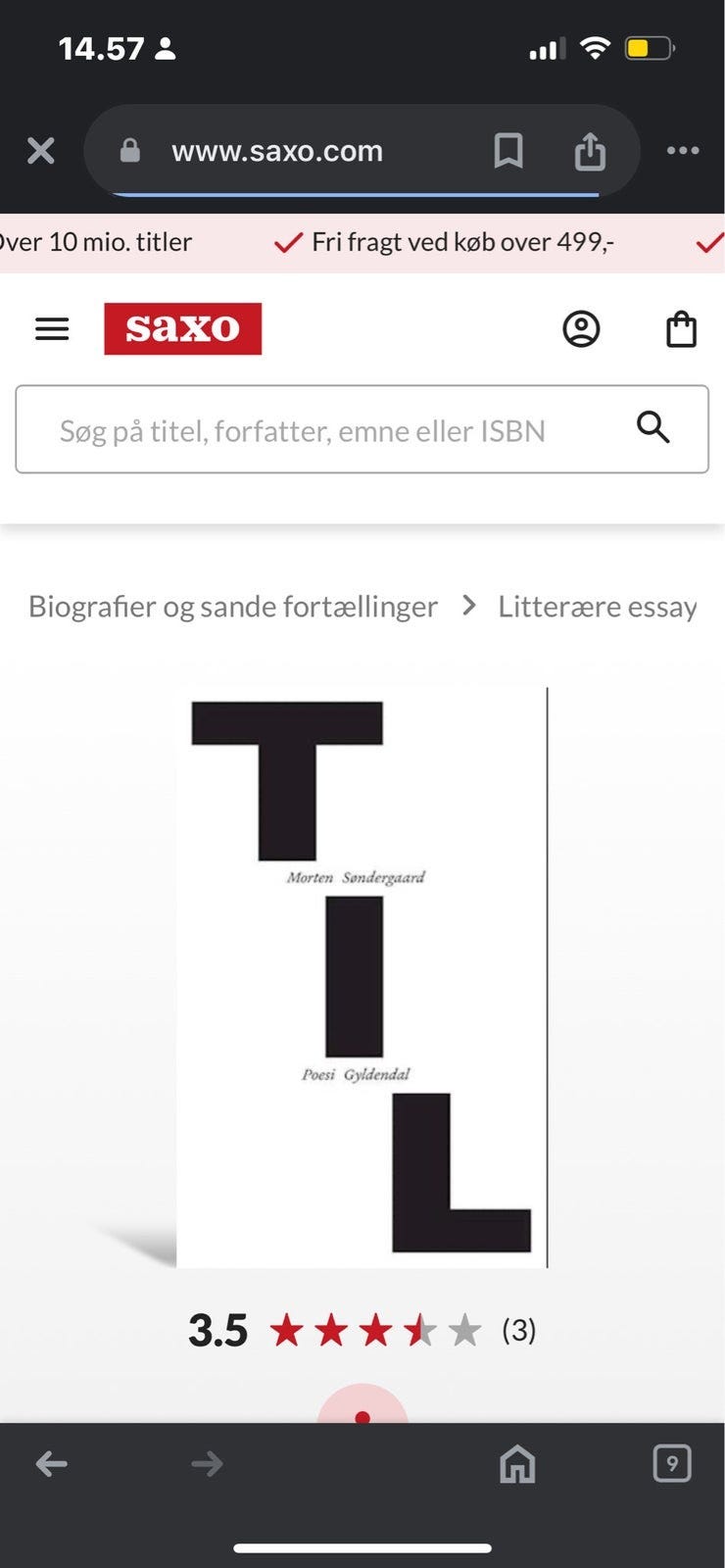Go to the browser home page
Viewport: 725px width, 1568px height.
tap(517, 1464)
